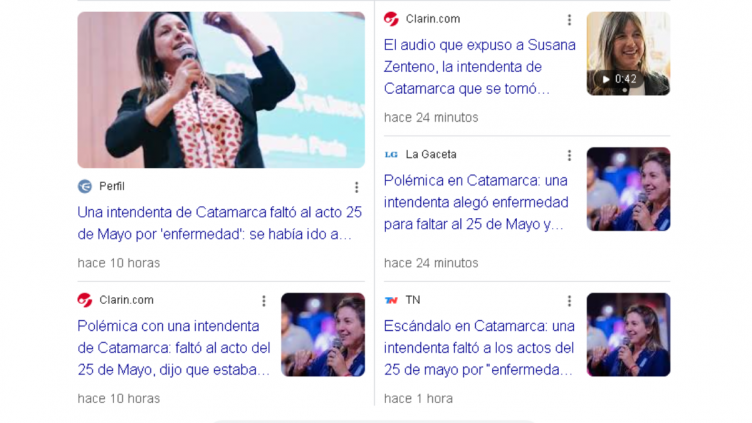
Task: Tap thumbnail image of TN article
Action: (628, 335)
